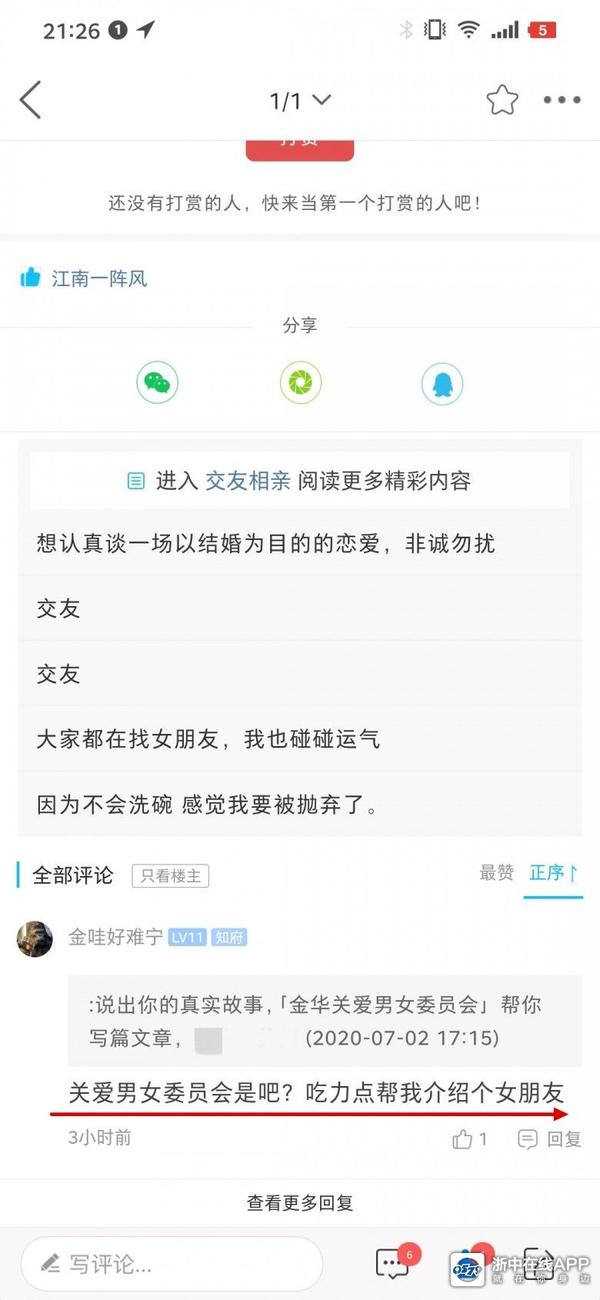This screenshot has width=600, height=1300.
Task: Filter comments with 只看楼主
Action: 170,876
